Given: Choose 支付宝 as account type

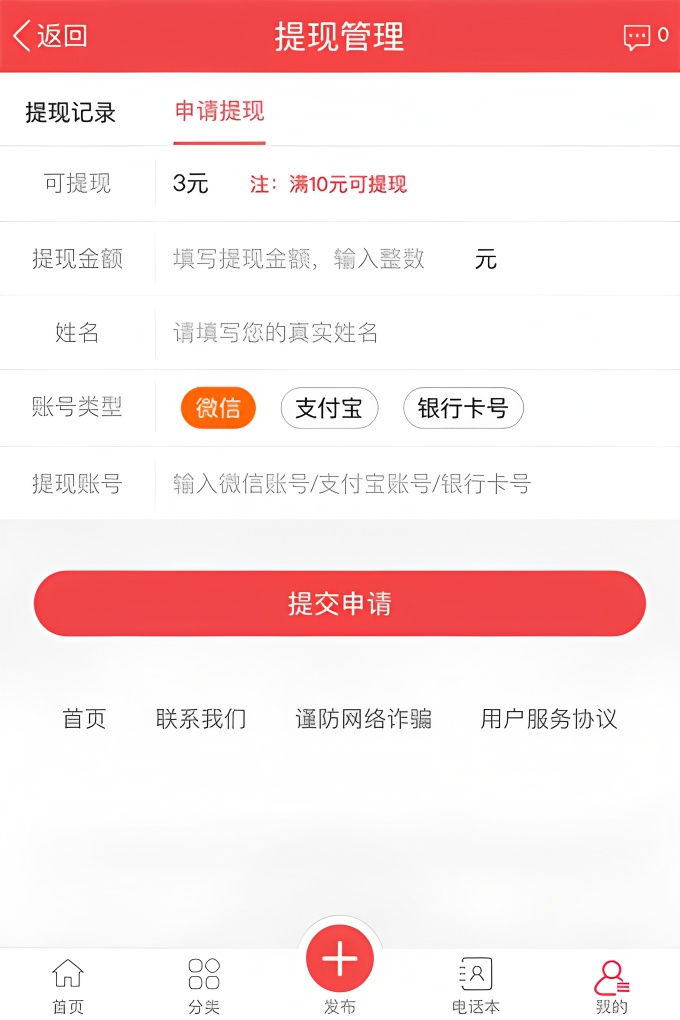Looking at the screenshot, I should (x=329, y=408).
